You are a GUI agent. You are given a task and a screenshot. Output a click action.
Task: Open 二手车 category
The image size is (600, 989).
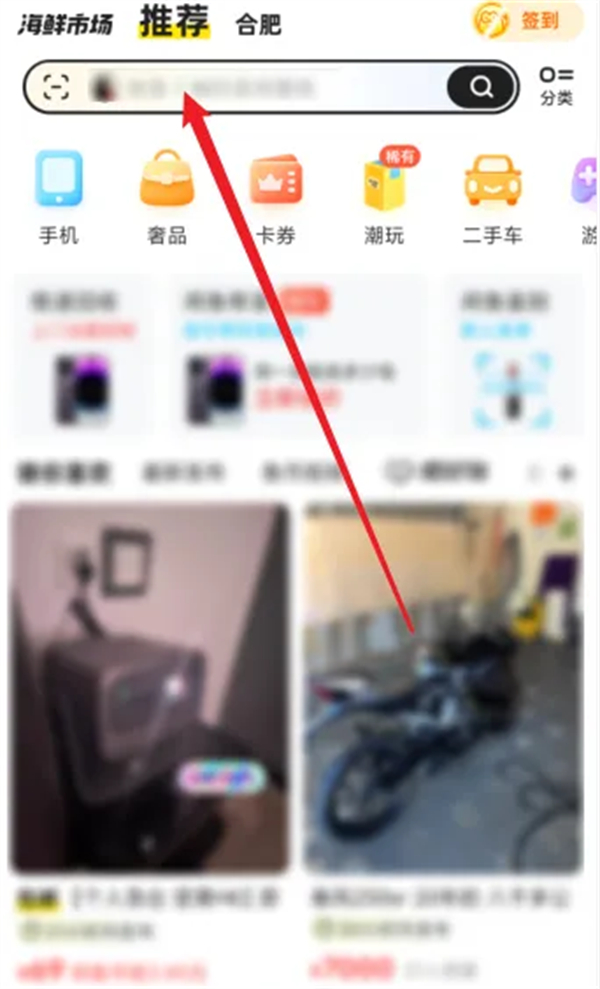[x=493, y=197]
